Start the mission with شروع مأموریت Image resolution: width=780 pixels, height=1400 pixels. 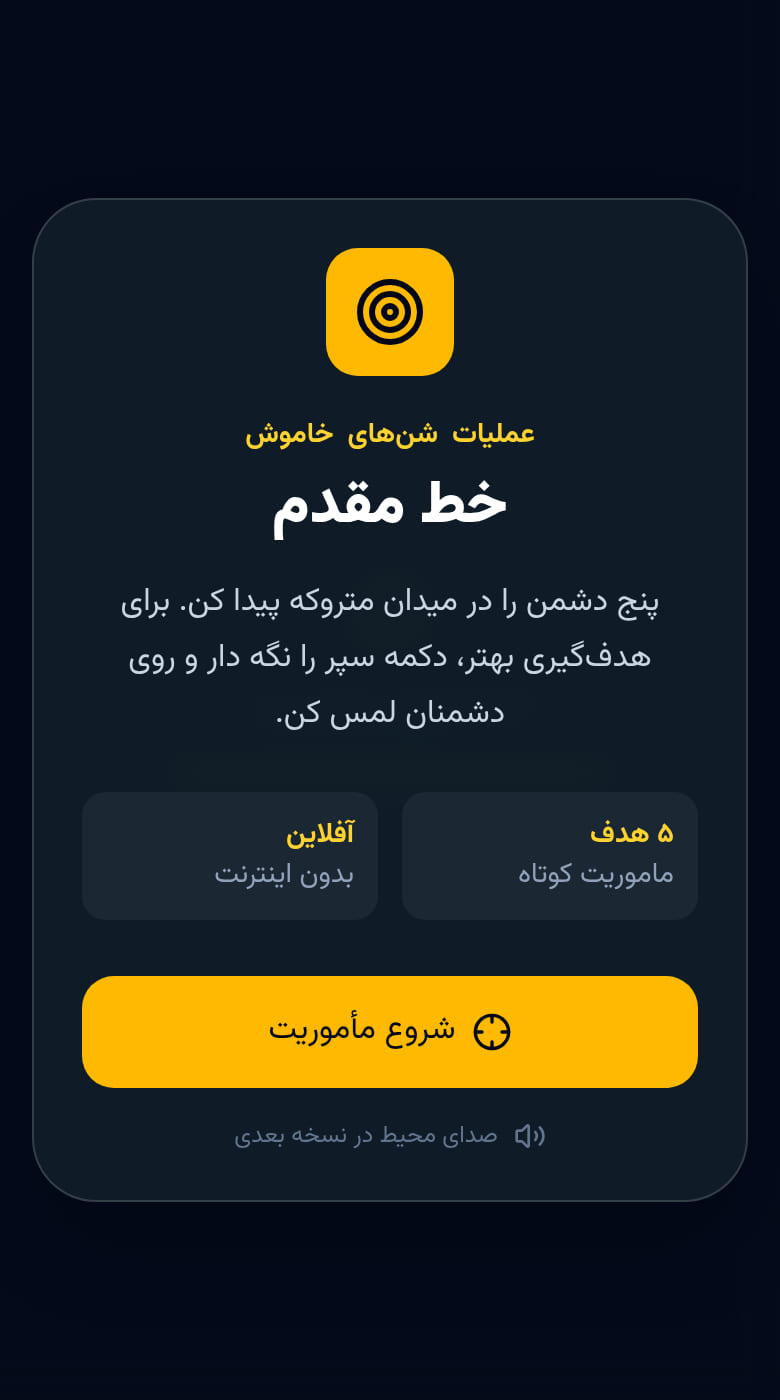coord(390,1031)
